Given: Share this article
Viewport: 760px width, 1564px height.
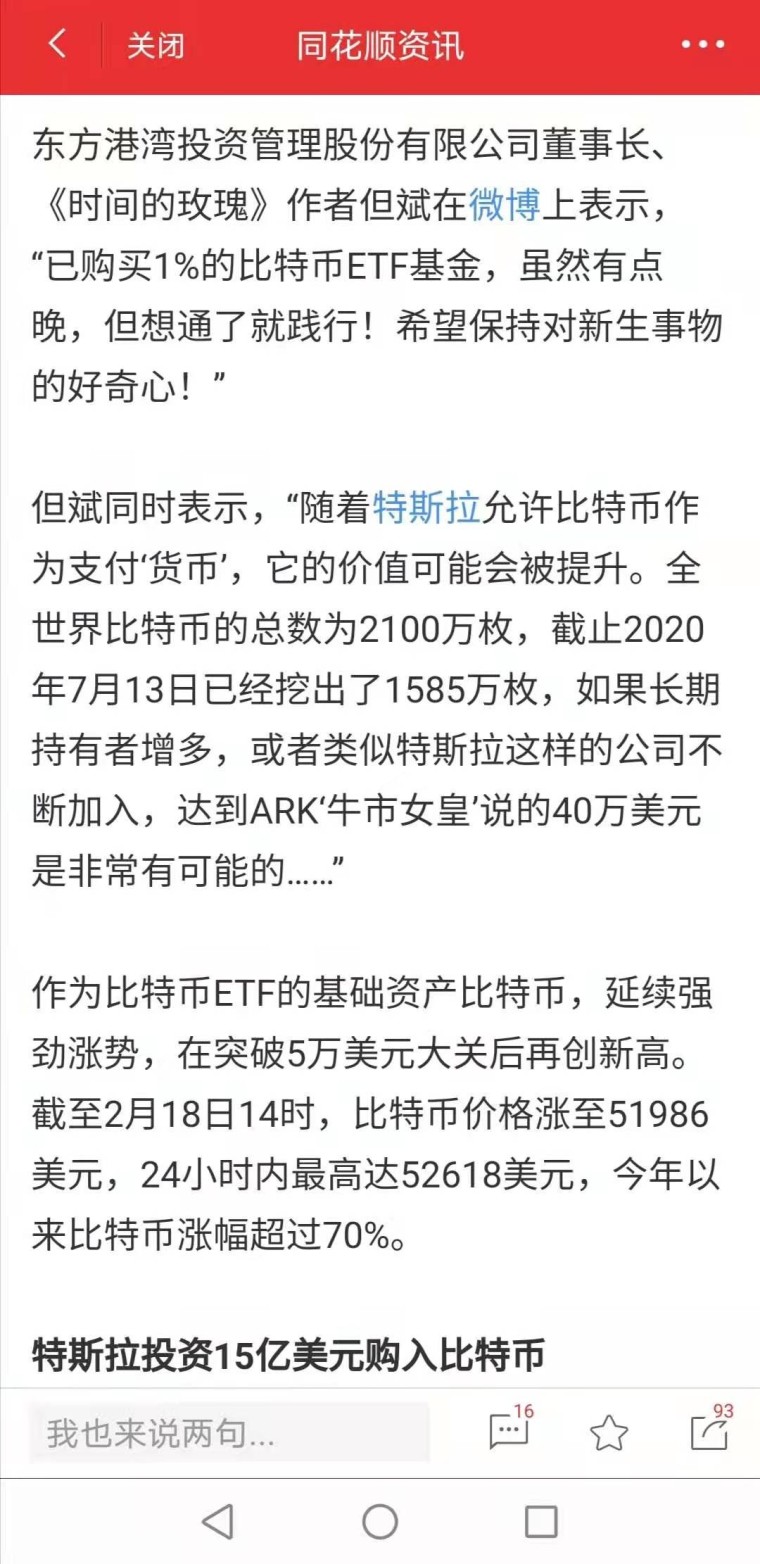Looking at the screenshot, I should tap(712, 1430).
